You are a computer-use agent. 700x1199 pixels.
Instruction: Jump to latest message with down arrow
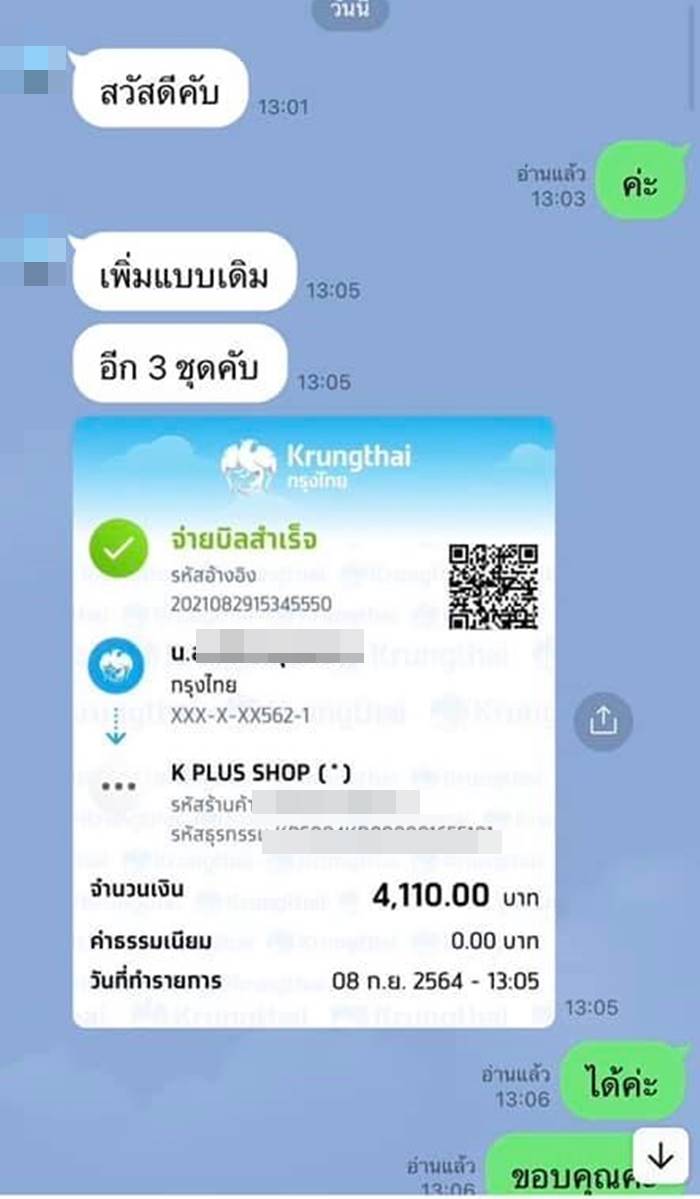[x=660, y=1157]
